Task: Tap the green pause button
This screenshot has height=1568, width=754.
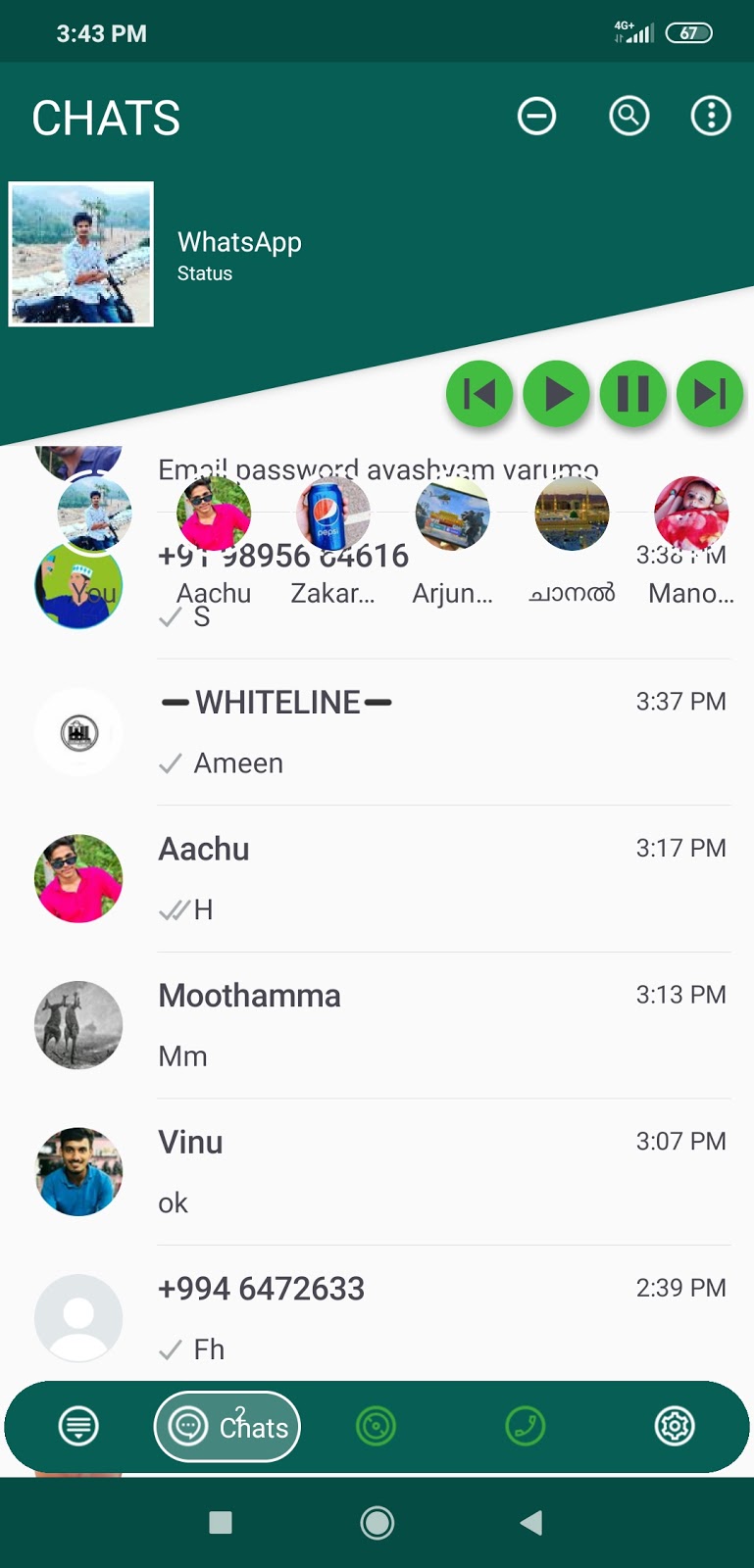Action: 632,394
